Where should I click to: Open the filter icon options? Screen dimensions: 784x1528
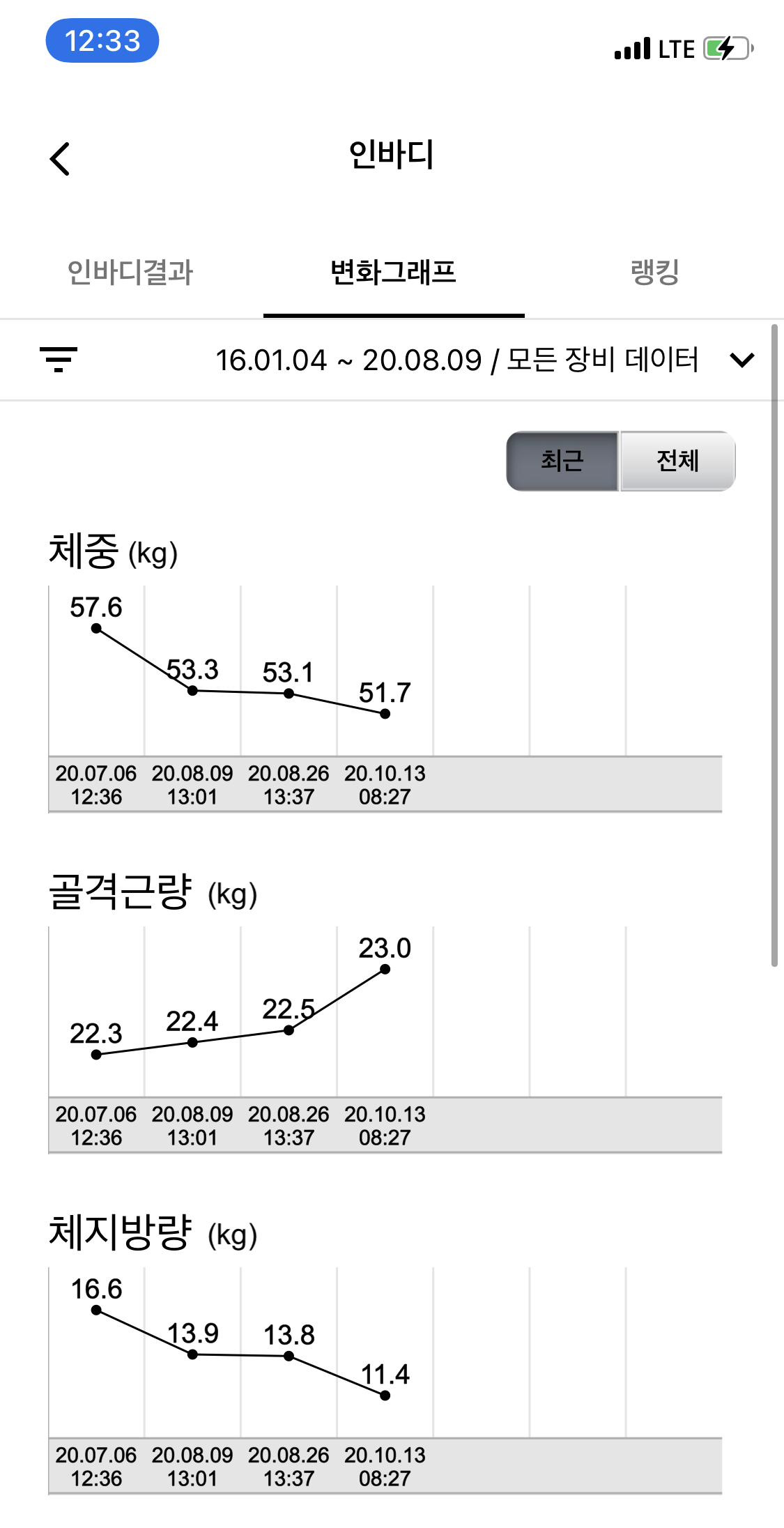tap(59, 360)
